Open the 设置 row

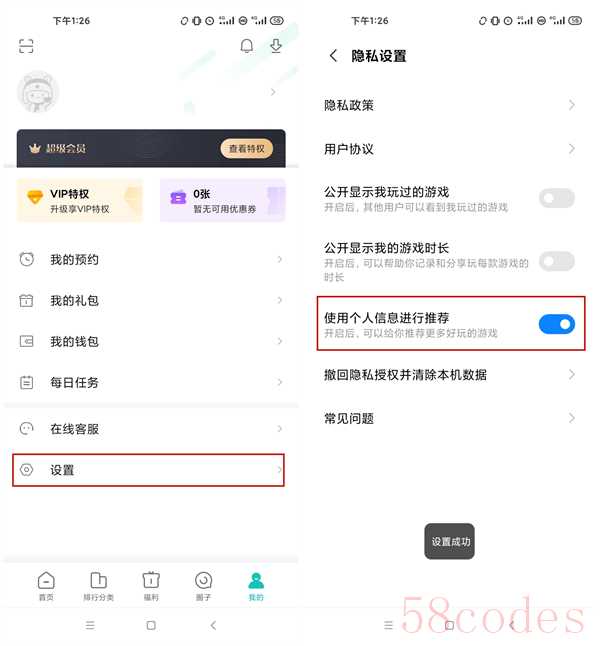point(150,470)
